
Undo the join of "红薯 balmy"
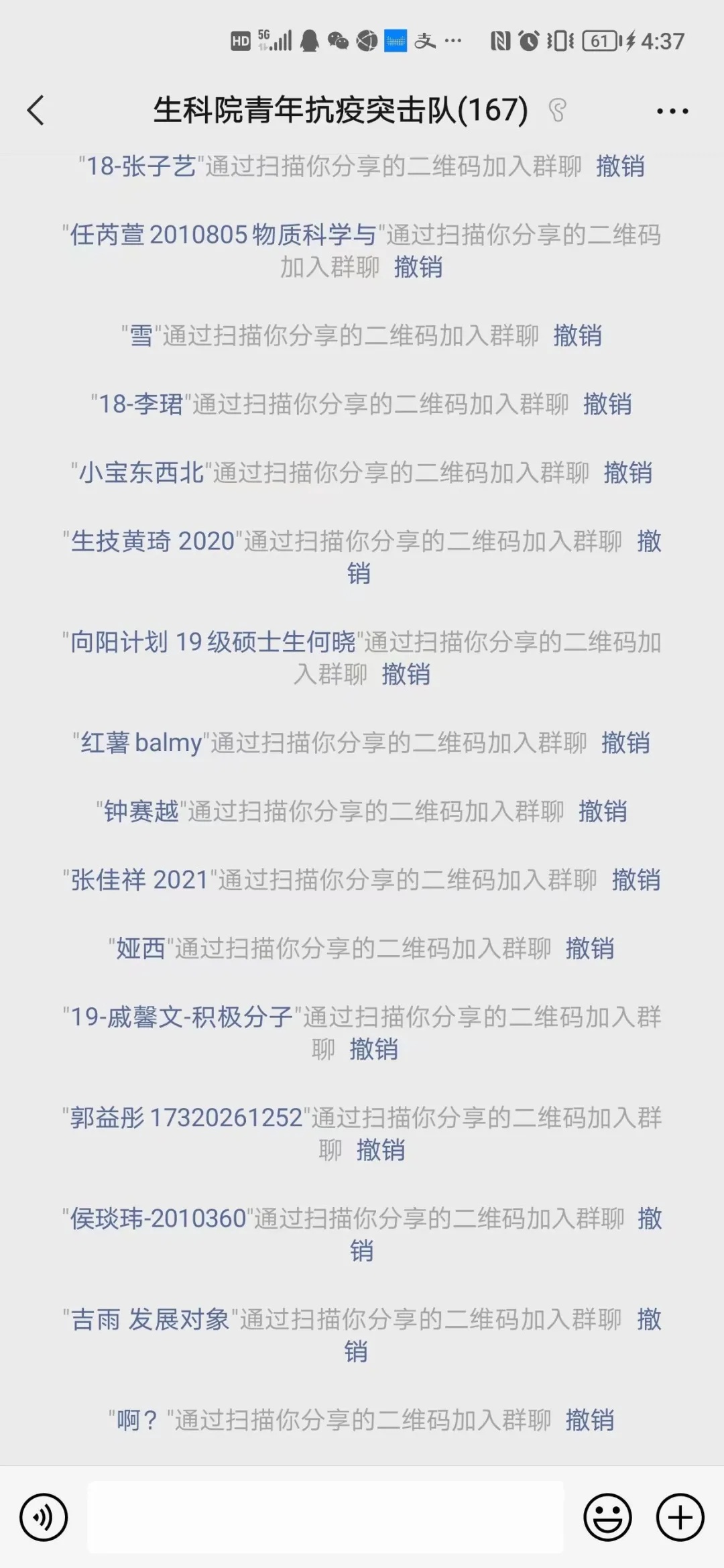point(625,743)
